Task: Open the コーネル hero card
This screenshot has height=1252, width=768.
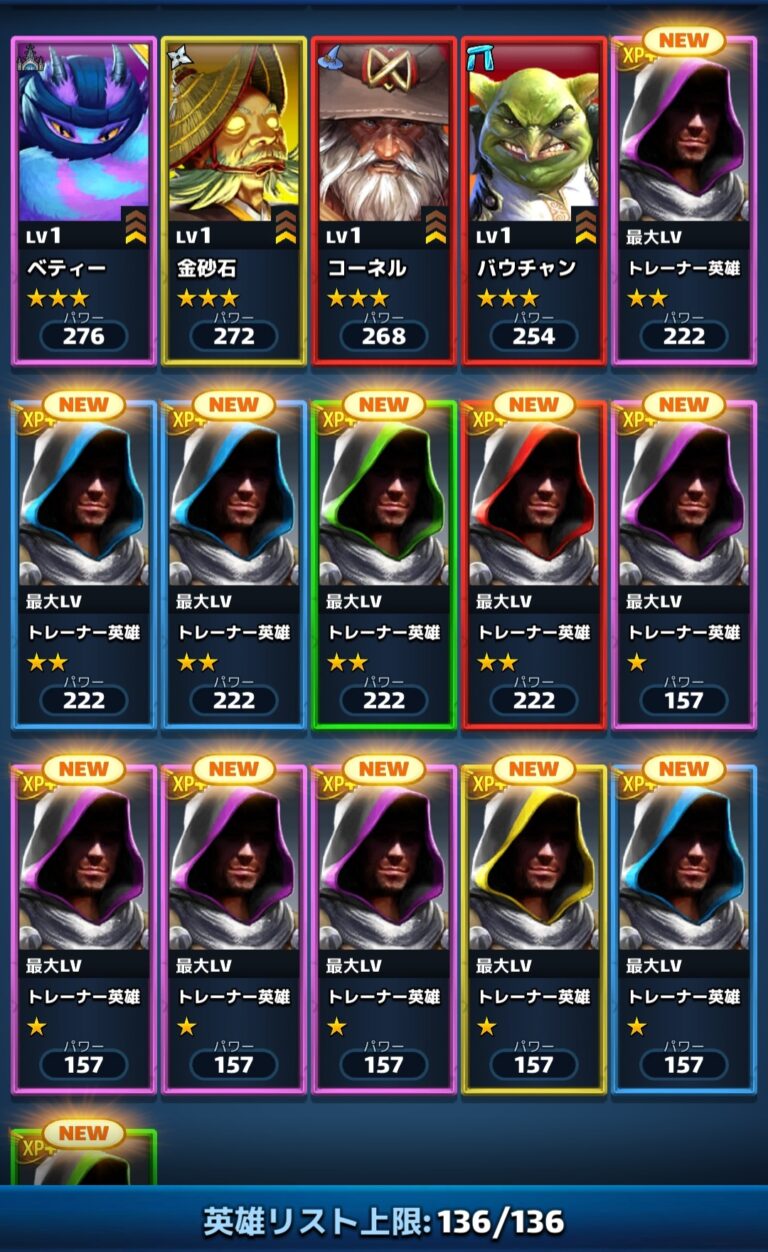Action: click(384, 200)
